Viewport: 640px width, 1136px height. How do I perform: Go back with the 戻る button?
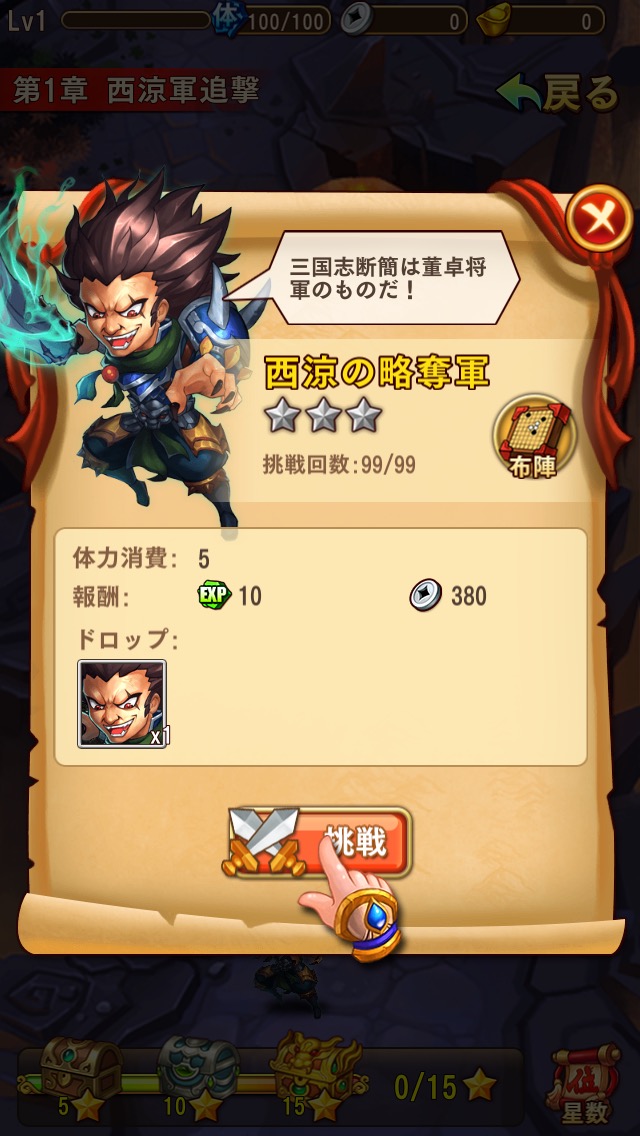[559, 93]
